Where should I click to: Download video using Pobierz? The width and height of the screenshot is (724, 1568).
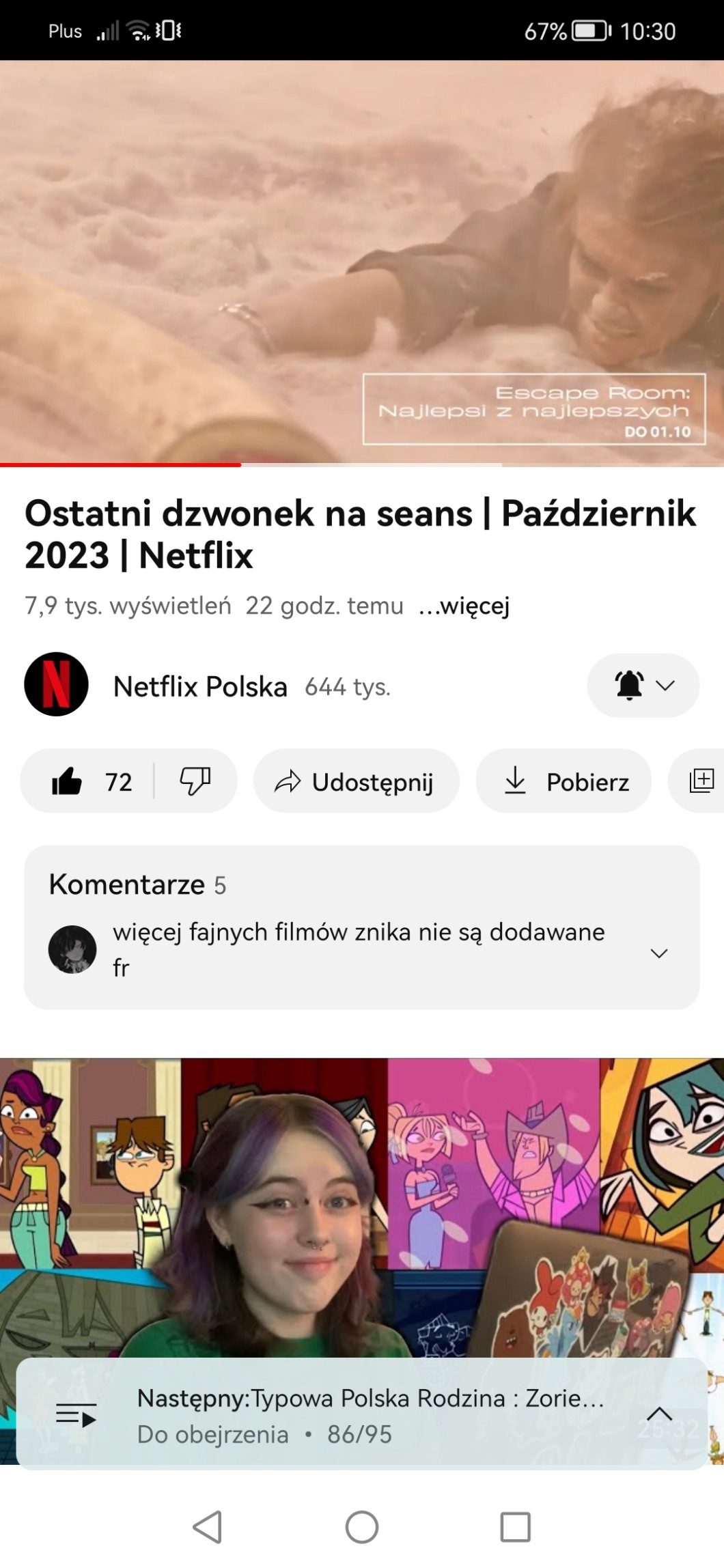[x=563, y=781]
